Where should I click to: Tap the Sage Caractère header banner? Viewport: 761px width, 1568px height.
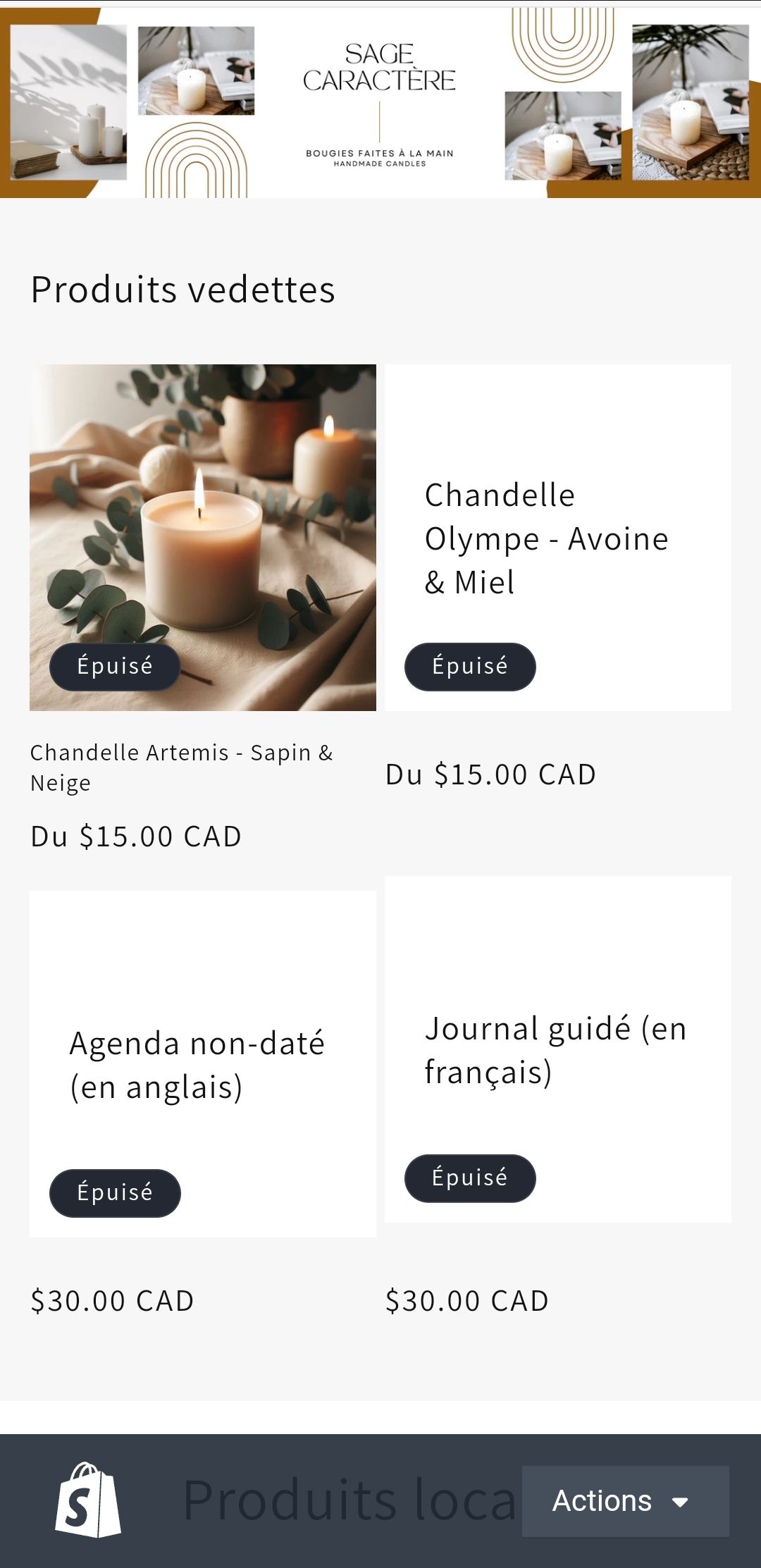click(380, 103)
